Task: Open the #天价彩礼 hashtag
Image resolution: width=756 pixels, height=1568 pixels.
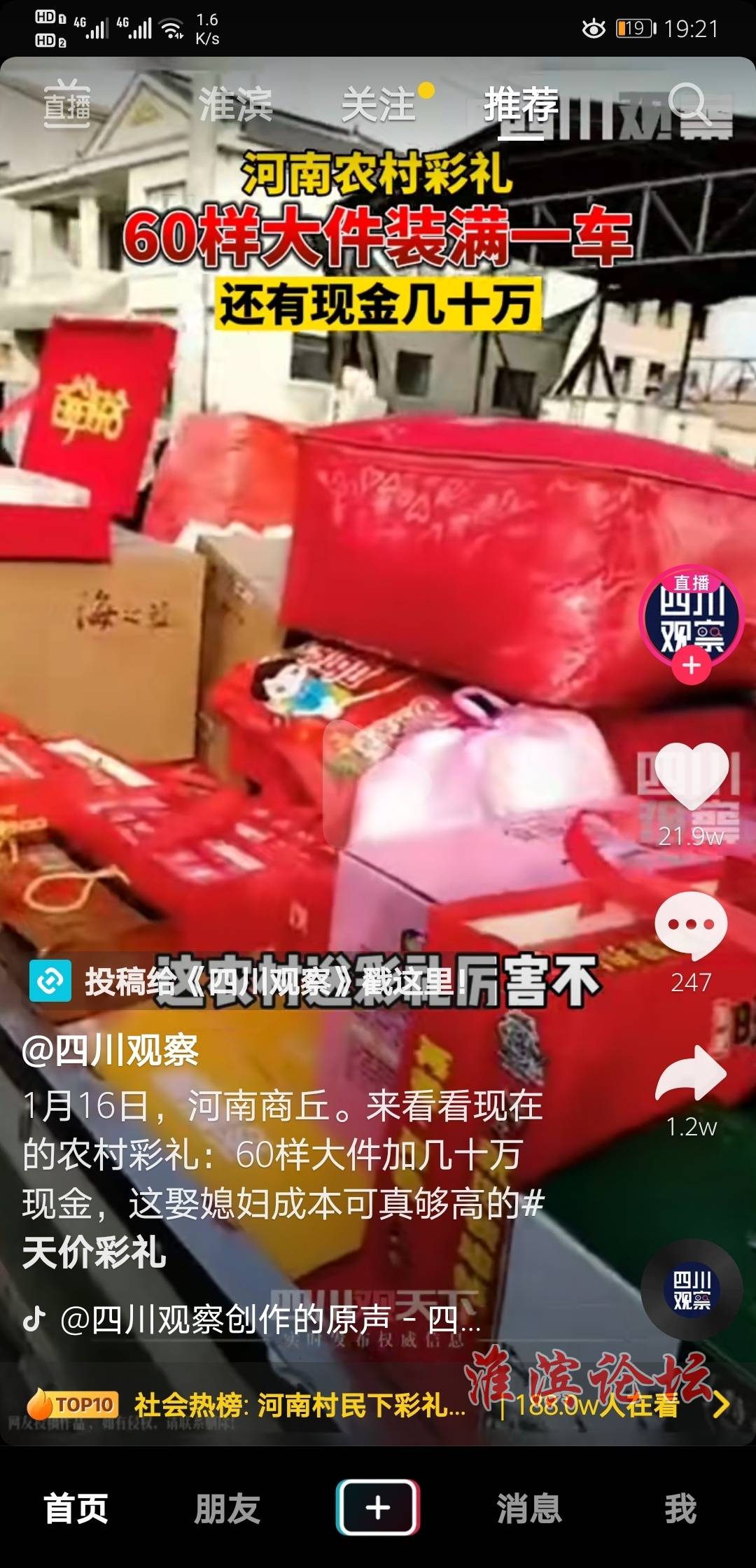Action: coord(94,1253)
